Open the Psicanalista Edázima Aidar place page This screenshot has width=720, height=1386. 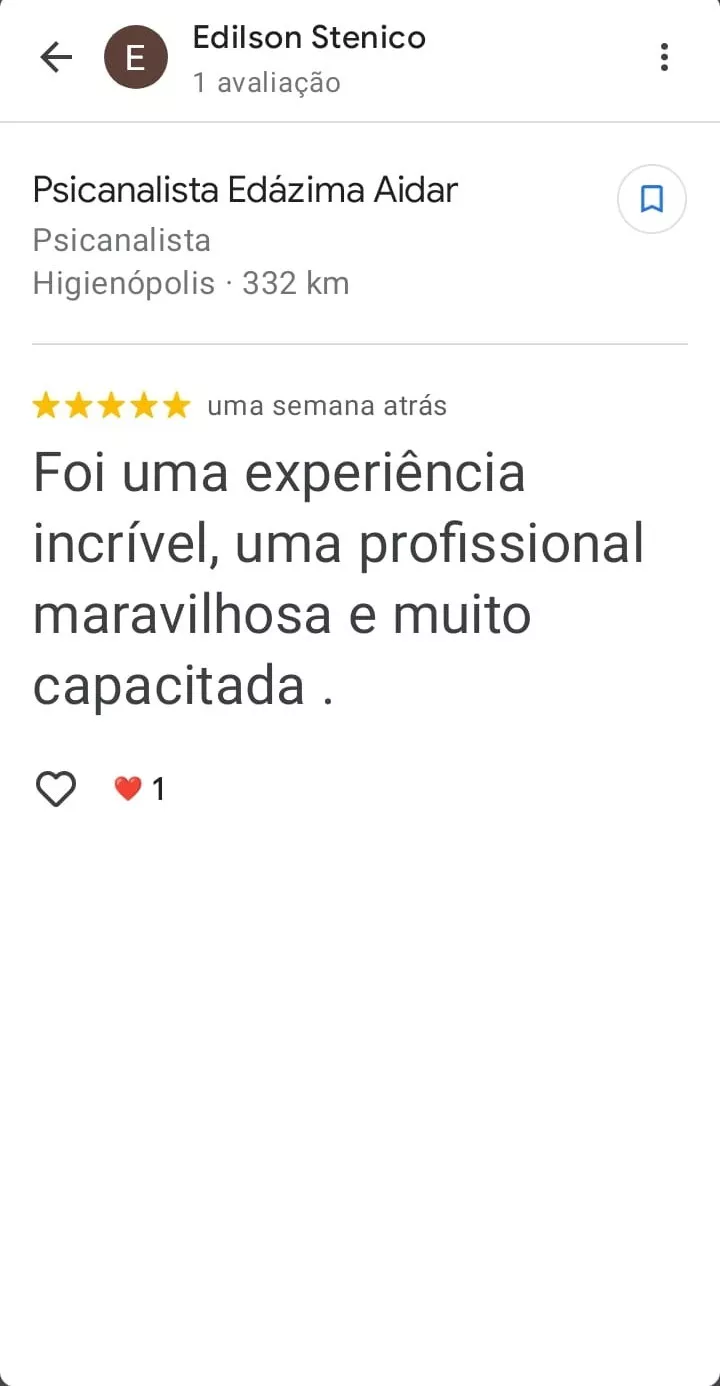point(245,190)
